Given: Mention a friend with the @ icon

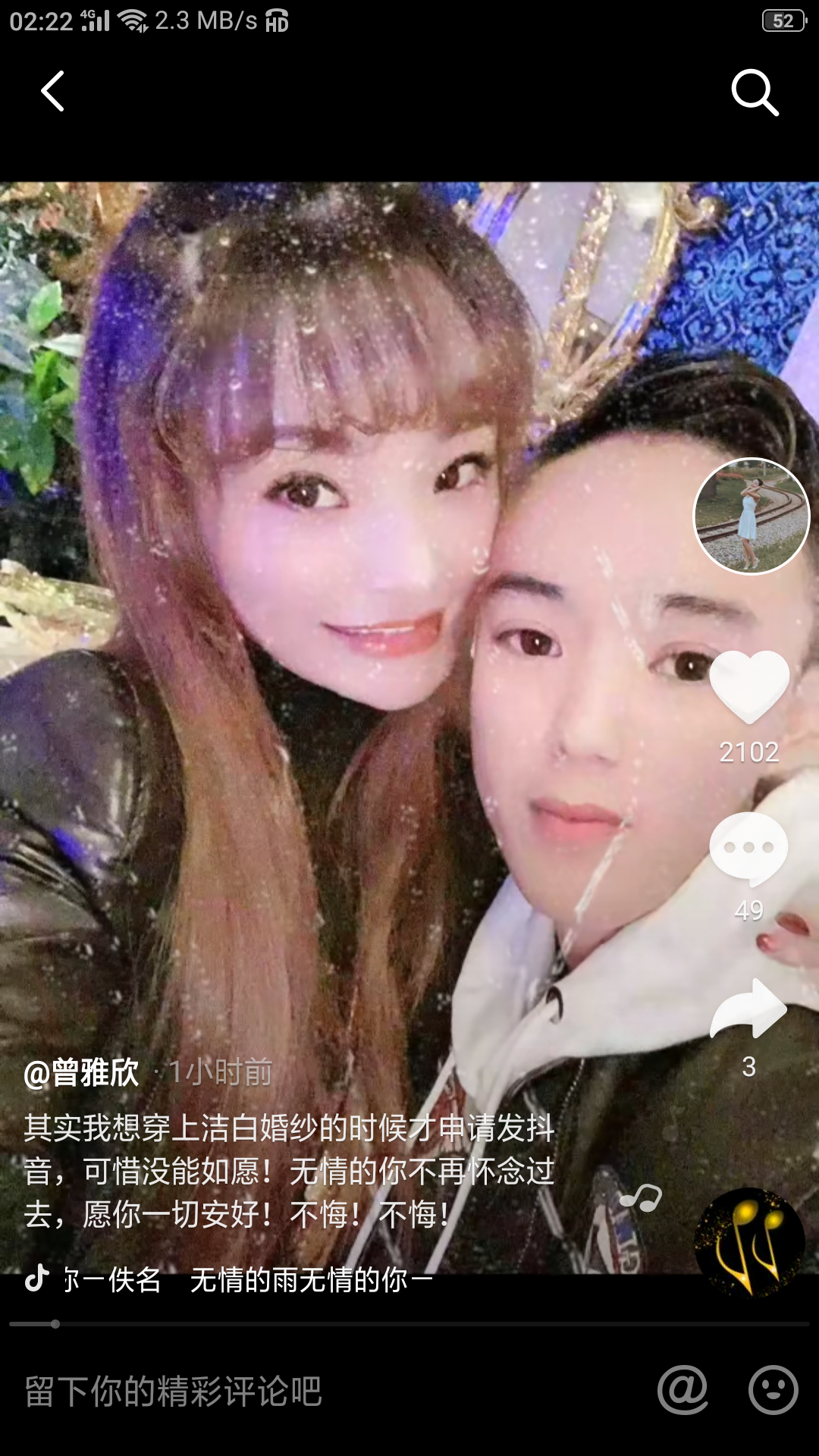Looking at the screenshot, I should 682,1390.
